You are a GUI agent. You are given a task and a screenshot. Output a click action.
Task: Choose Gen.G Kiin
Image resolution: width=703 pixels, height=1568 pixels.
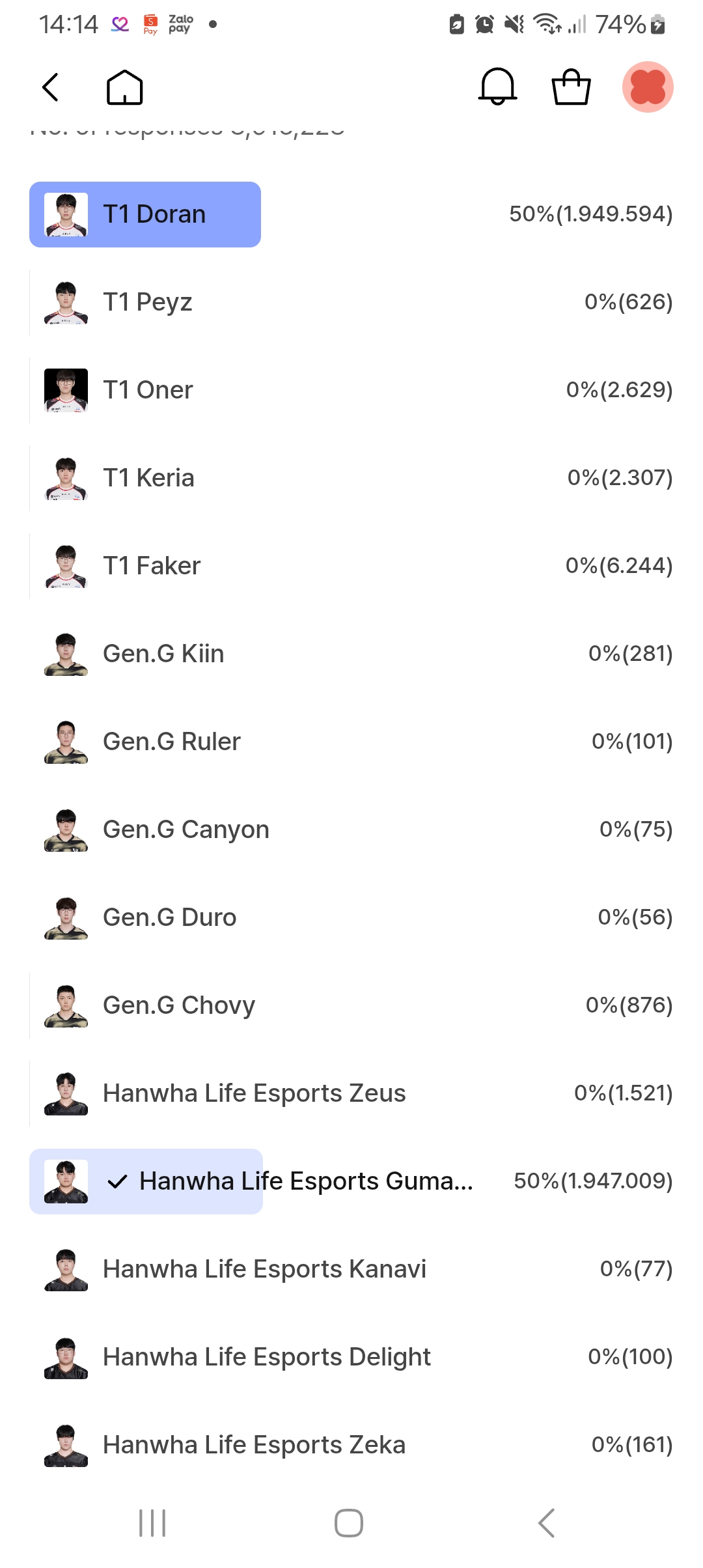(163, 654)
